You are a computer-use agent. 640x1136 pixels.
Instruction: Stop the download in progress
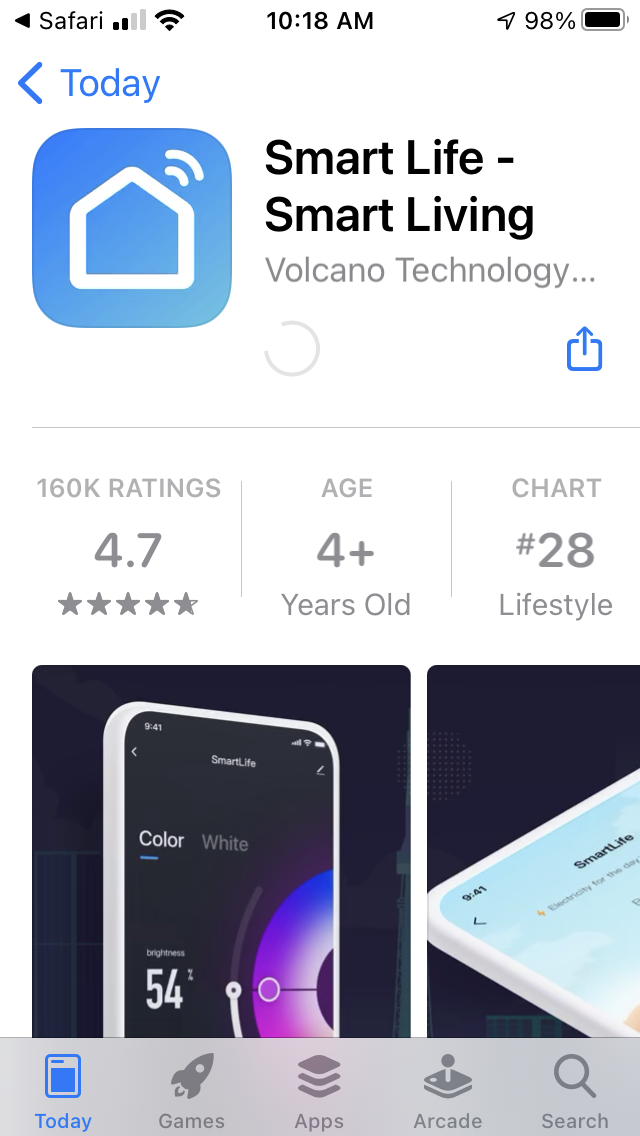click(x=292, y=349)
